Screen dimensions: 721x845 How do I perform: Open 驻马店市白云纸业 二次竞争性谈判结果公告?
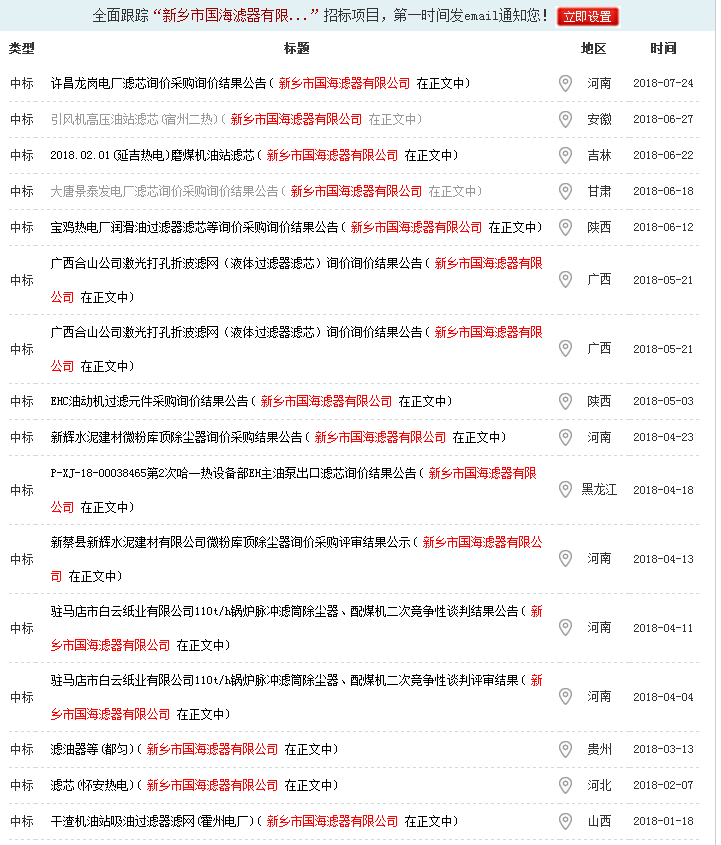pos(285,611)
